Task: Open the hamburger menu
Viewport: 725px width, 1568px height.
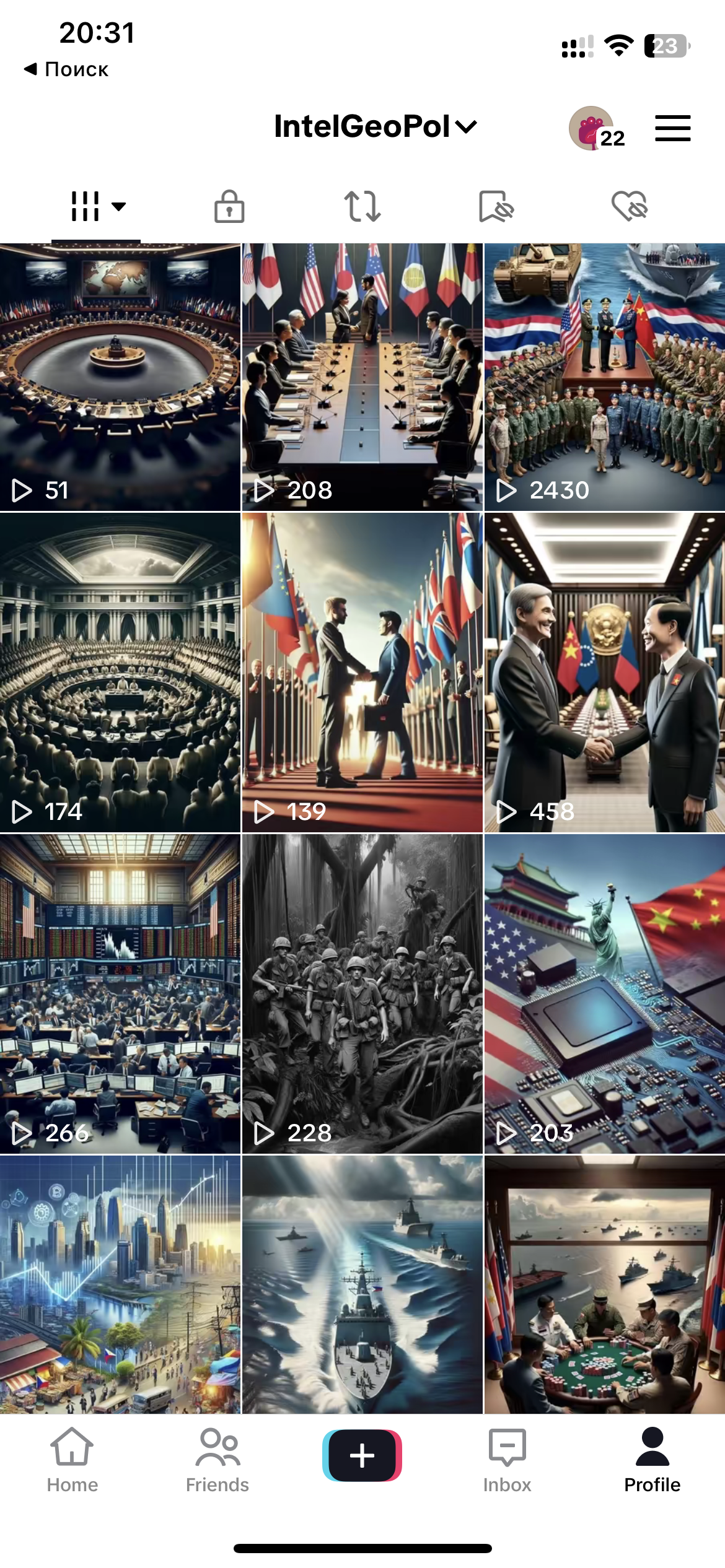Action: tap(672, 128)
